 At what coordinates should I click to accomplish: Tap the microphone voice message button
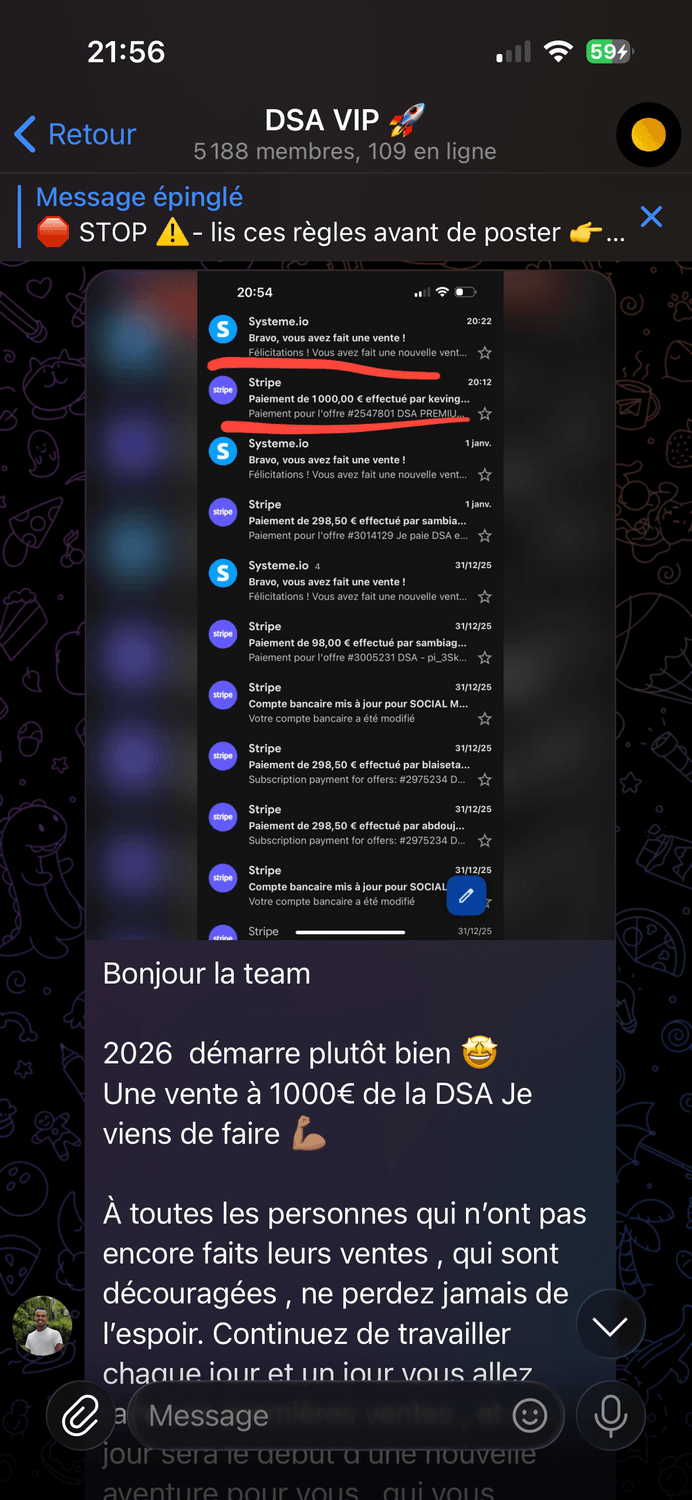pos(610,1415)
